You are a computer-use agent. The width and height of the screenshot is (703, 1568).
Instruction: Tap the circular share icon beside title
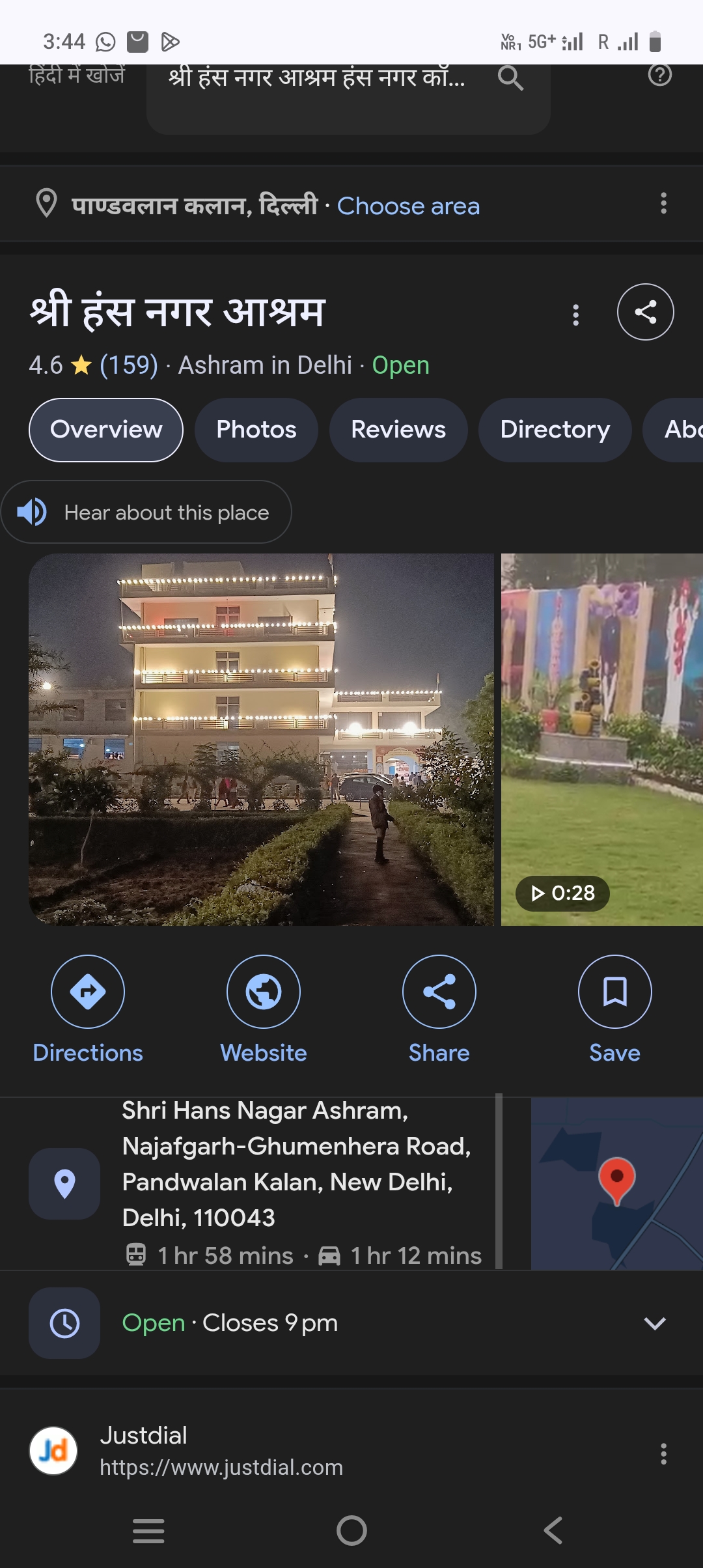(x=645, y=312)
